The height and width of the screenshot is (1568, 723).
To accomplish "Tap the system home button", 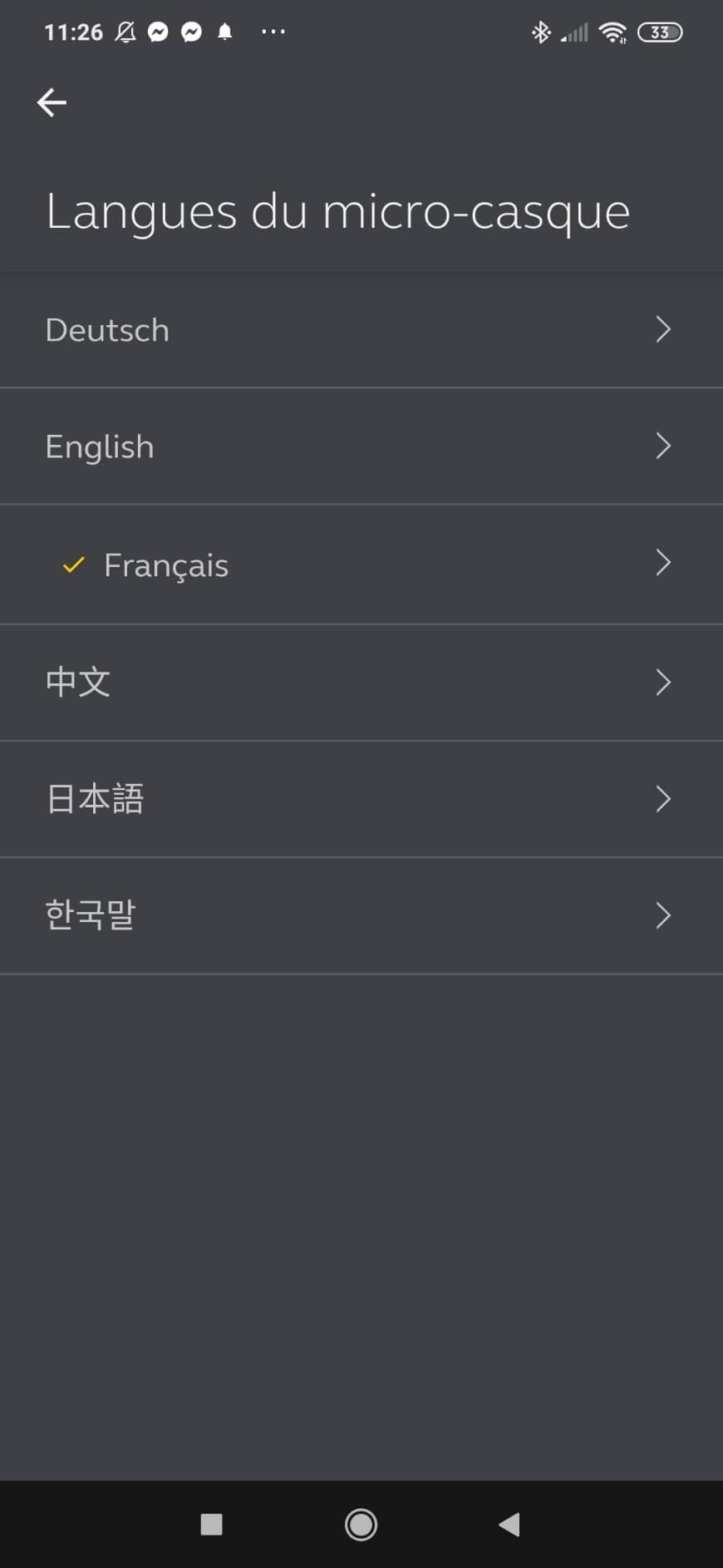I will click(361, 1524).
